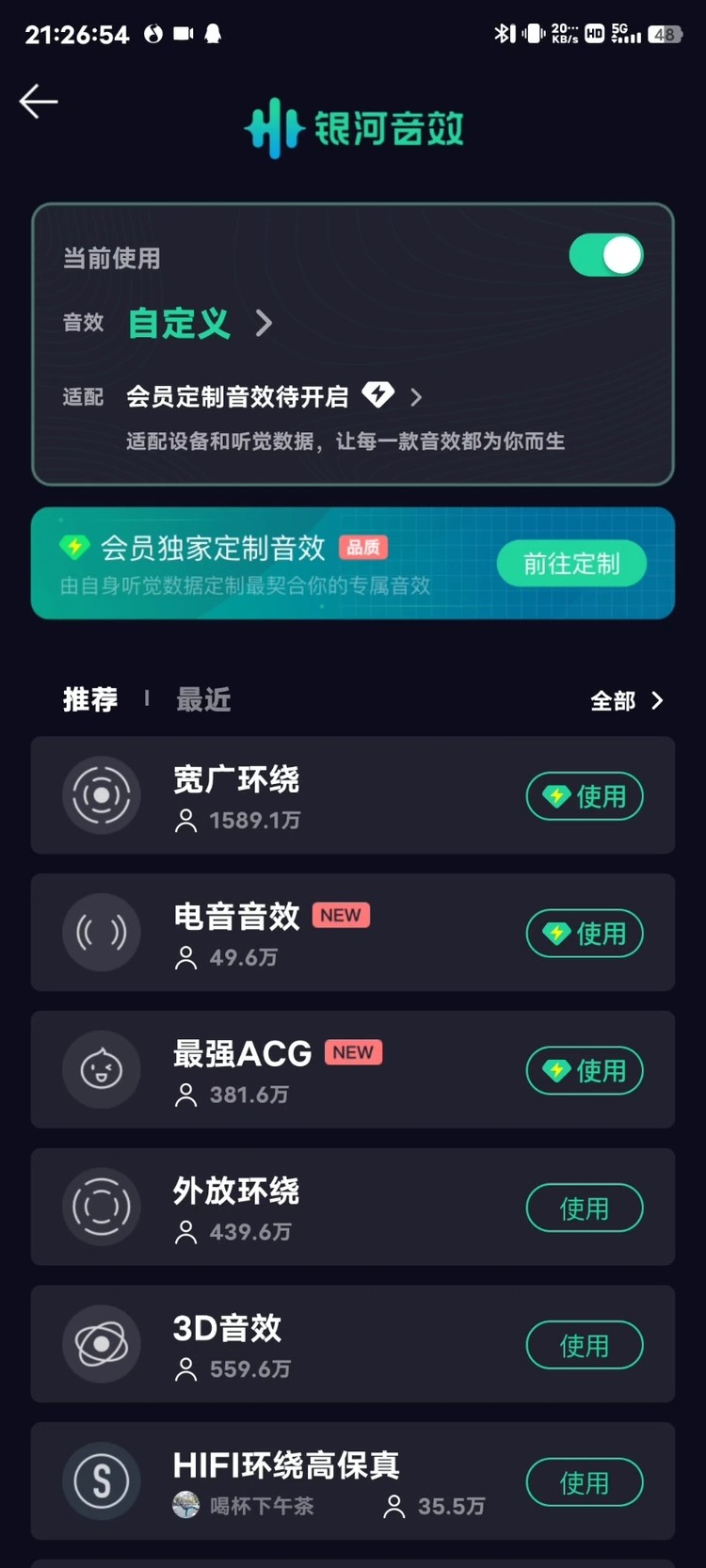Screen dimensions: 706x1568
Task: Open 会员定制音效待开启 adaptation option
Action: click(x=274, y=396)
